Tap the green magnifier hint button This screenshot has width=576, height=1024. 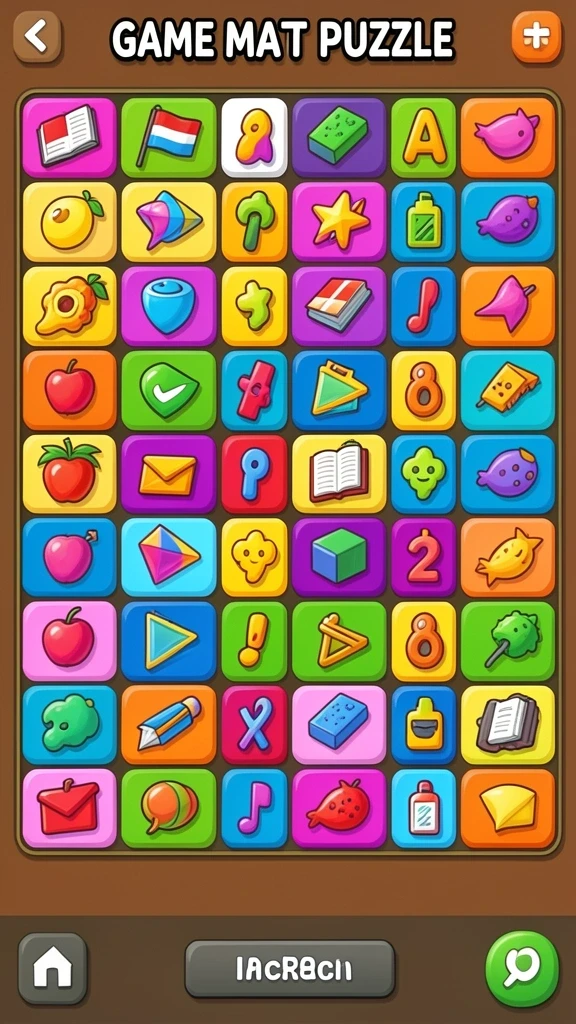522,968
